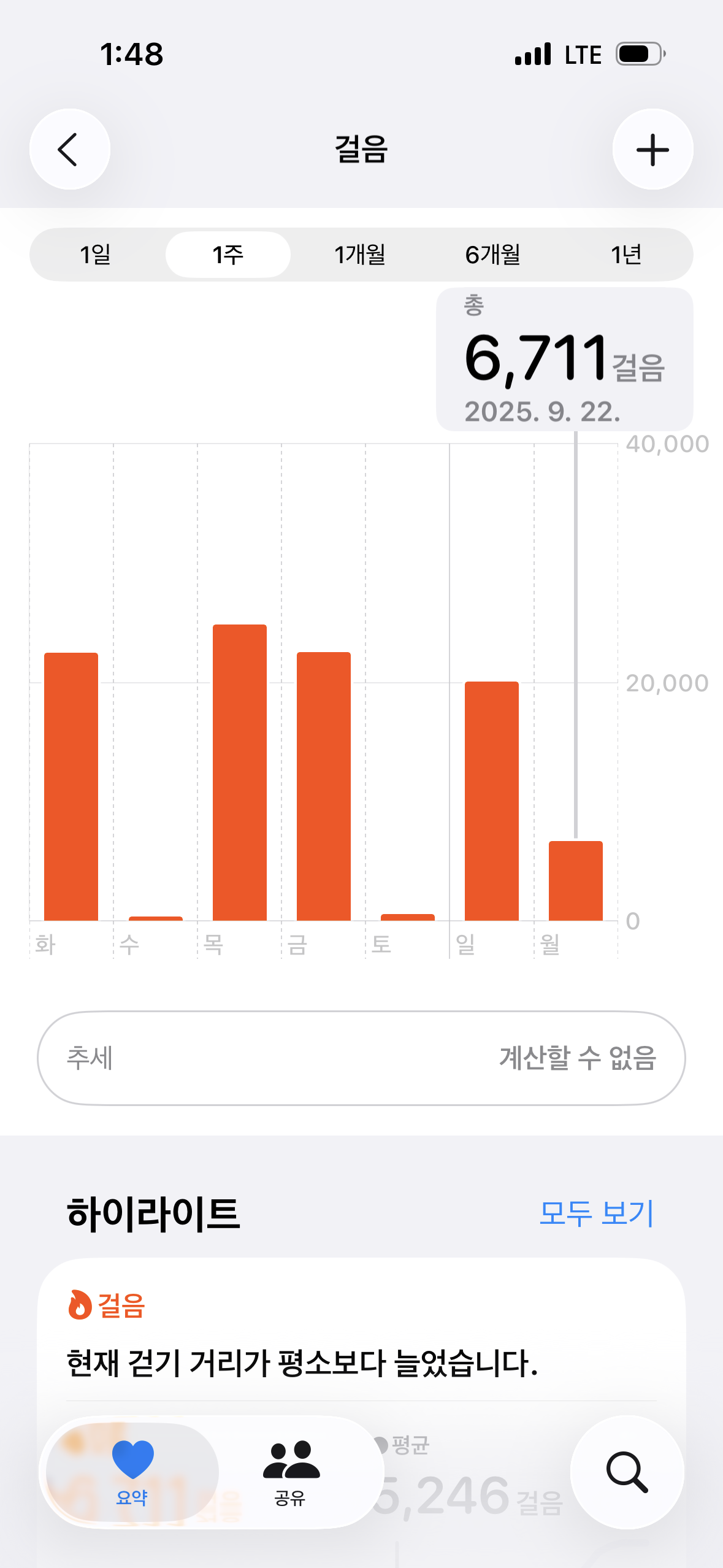Select the 1주 range

pos(228,255)
